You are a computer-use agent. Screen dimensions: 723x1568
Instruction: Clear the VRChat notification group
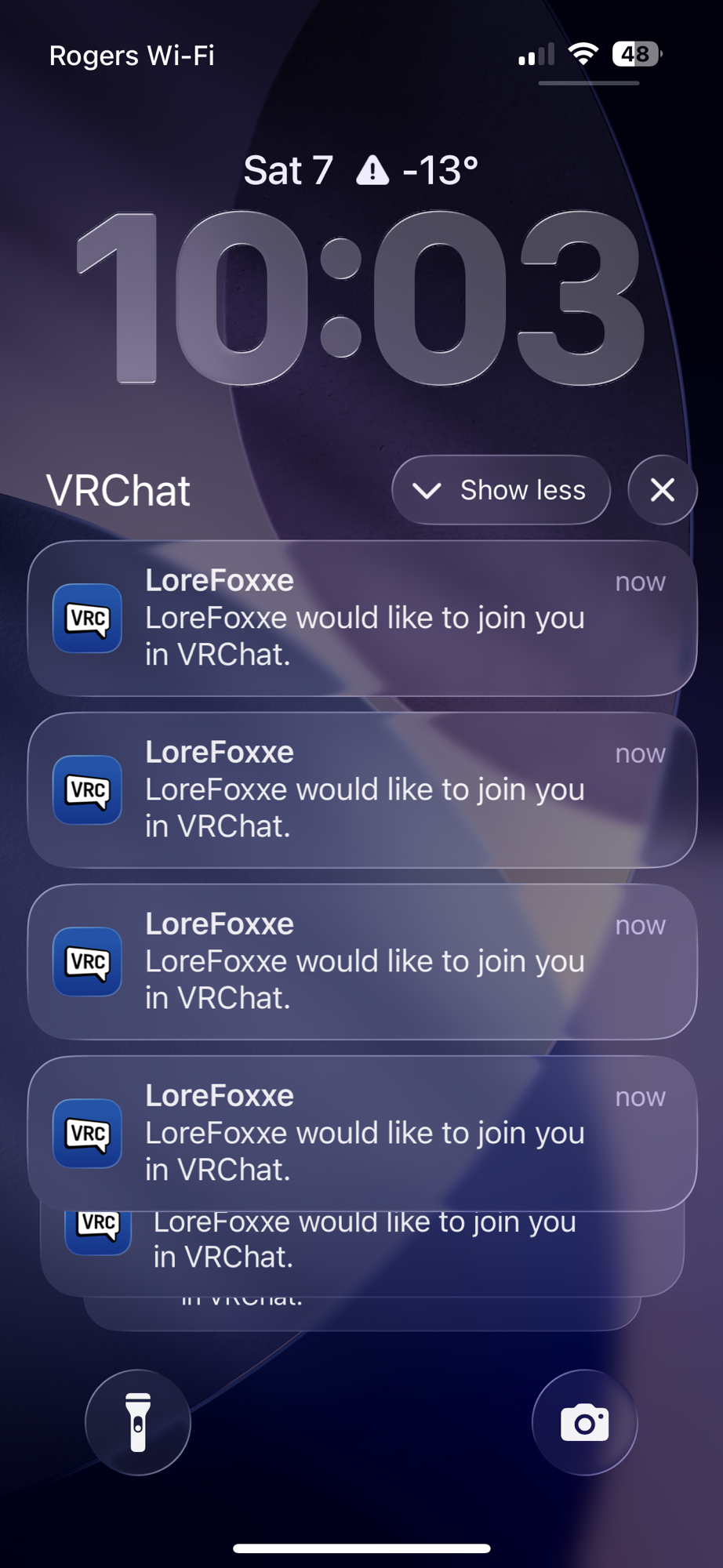click(663, 490)
